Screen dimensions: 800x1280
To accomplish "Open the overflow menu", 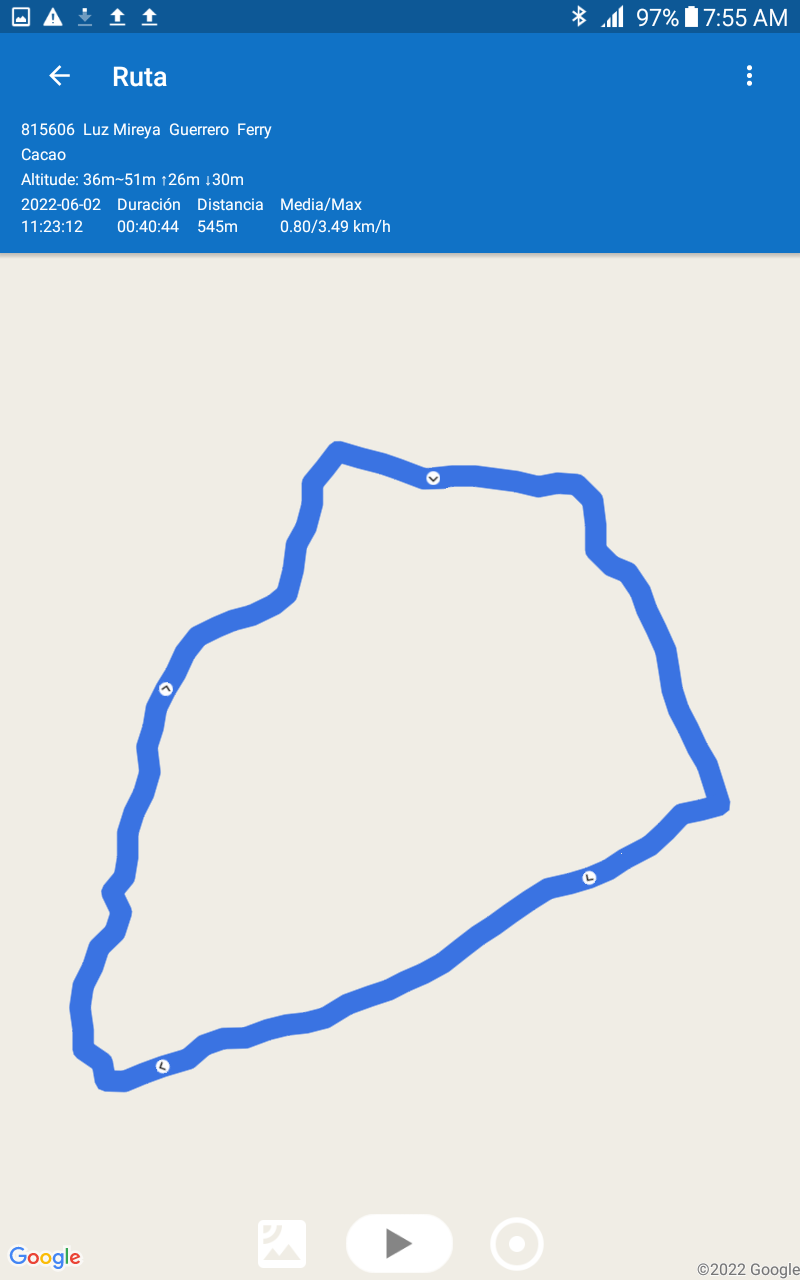I will 749,76.
